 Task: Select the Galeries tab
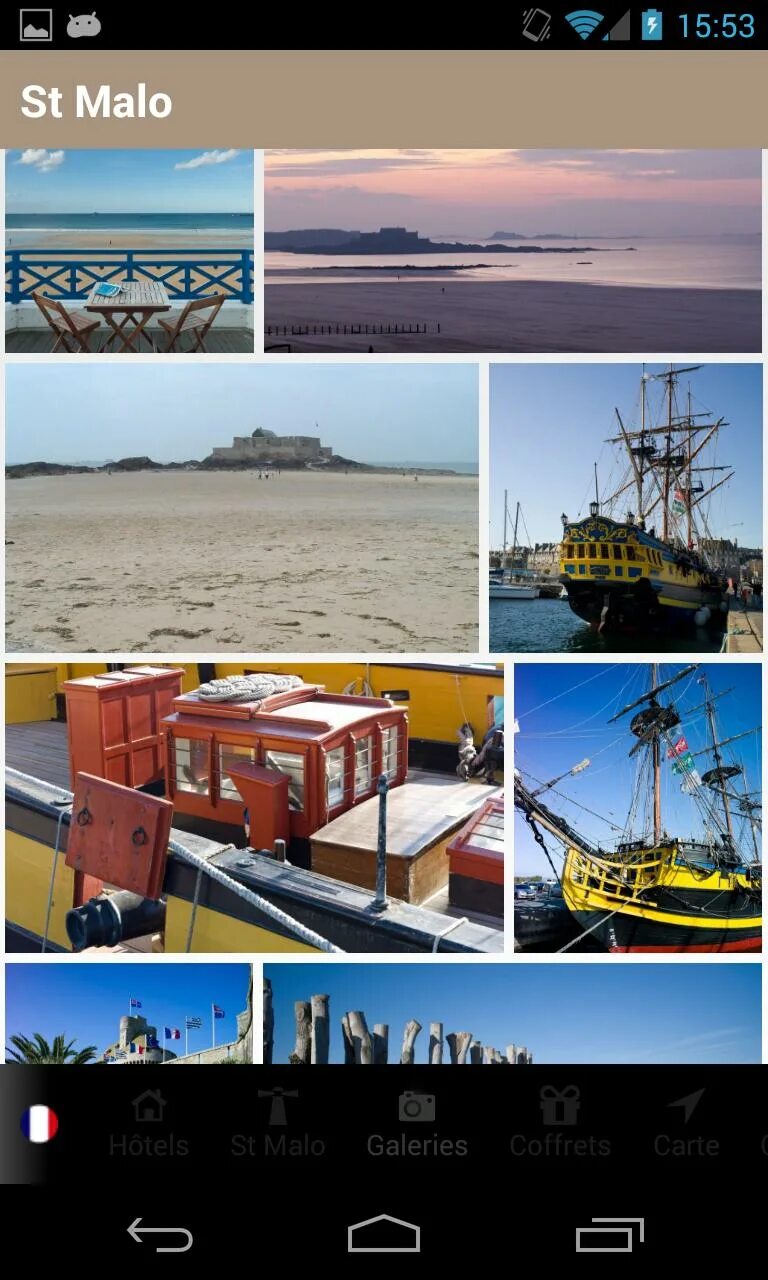[417, 1124]
